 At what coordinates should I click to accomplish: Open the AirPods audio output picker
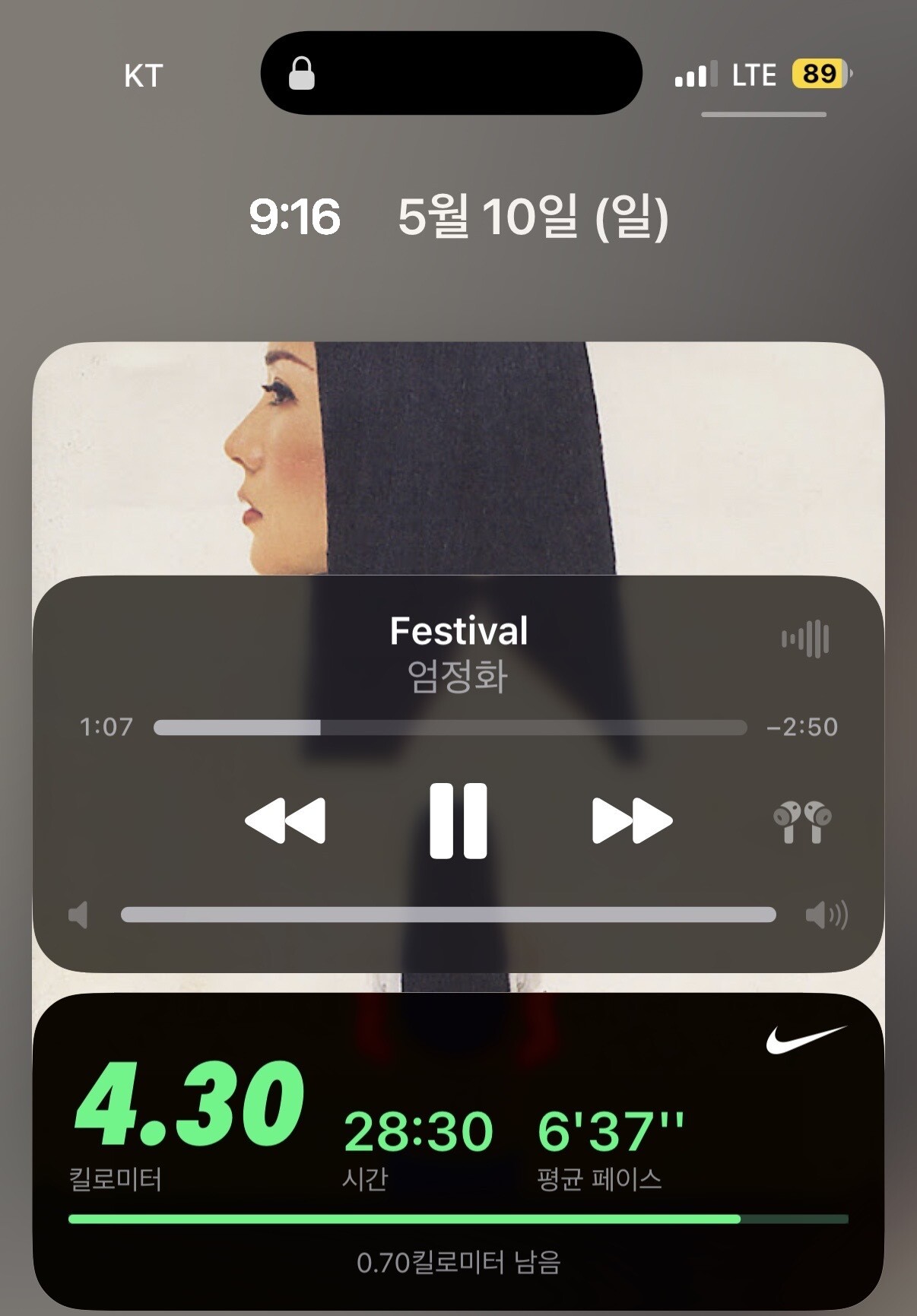pyautogui.click(x=802, y=822)
